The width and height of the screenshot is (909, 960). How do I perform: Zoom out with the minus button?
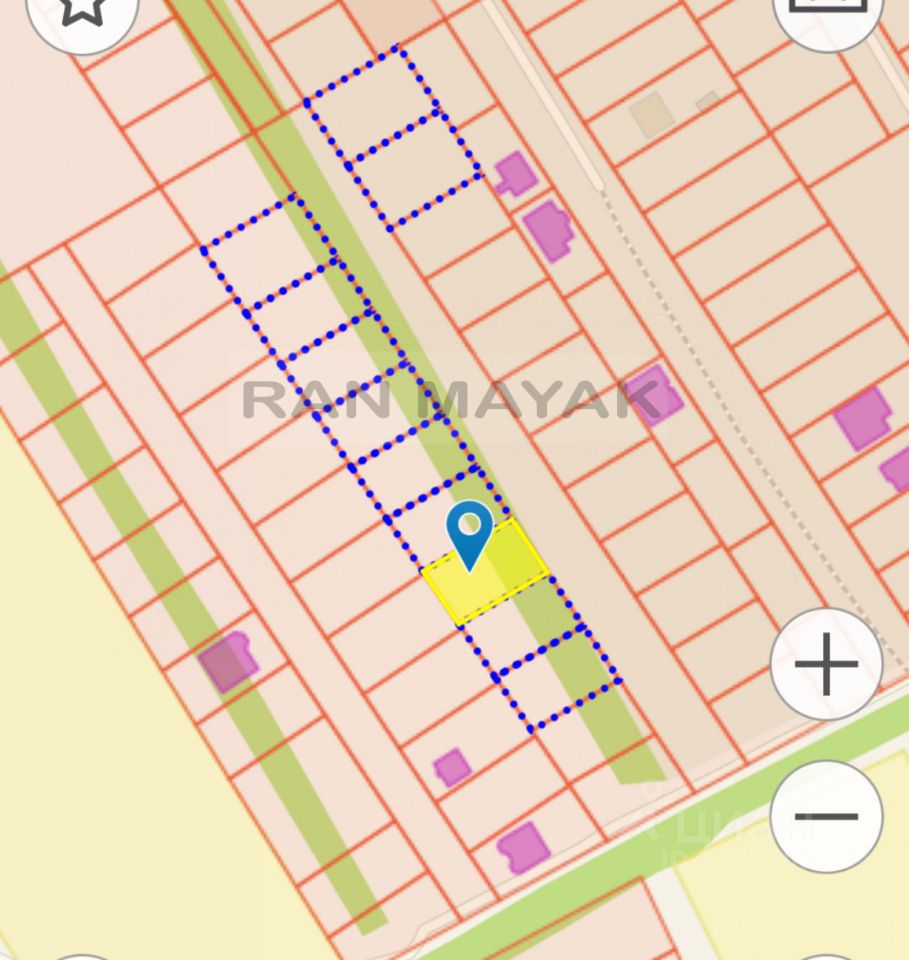point(826,816)
